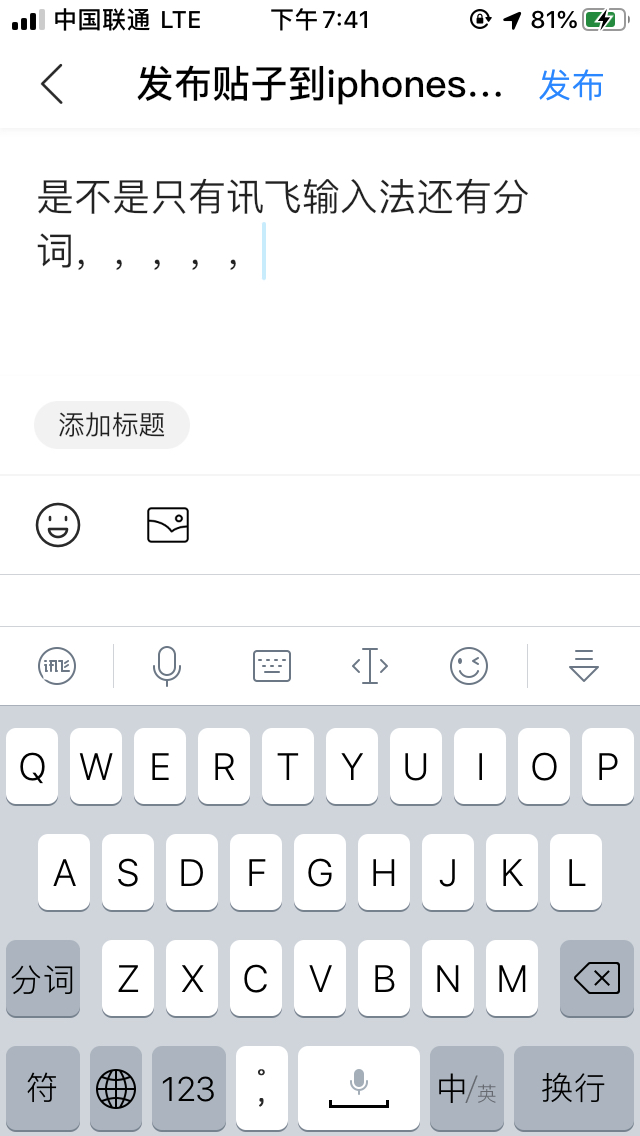640x1136 pixels.
Task: Open the winking emoticon panel in keyboard toolbar
Action: point(469,666)
